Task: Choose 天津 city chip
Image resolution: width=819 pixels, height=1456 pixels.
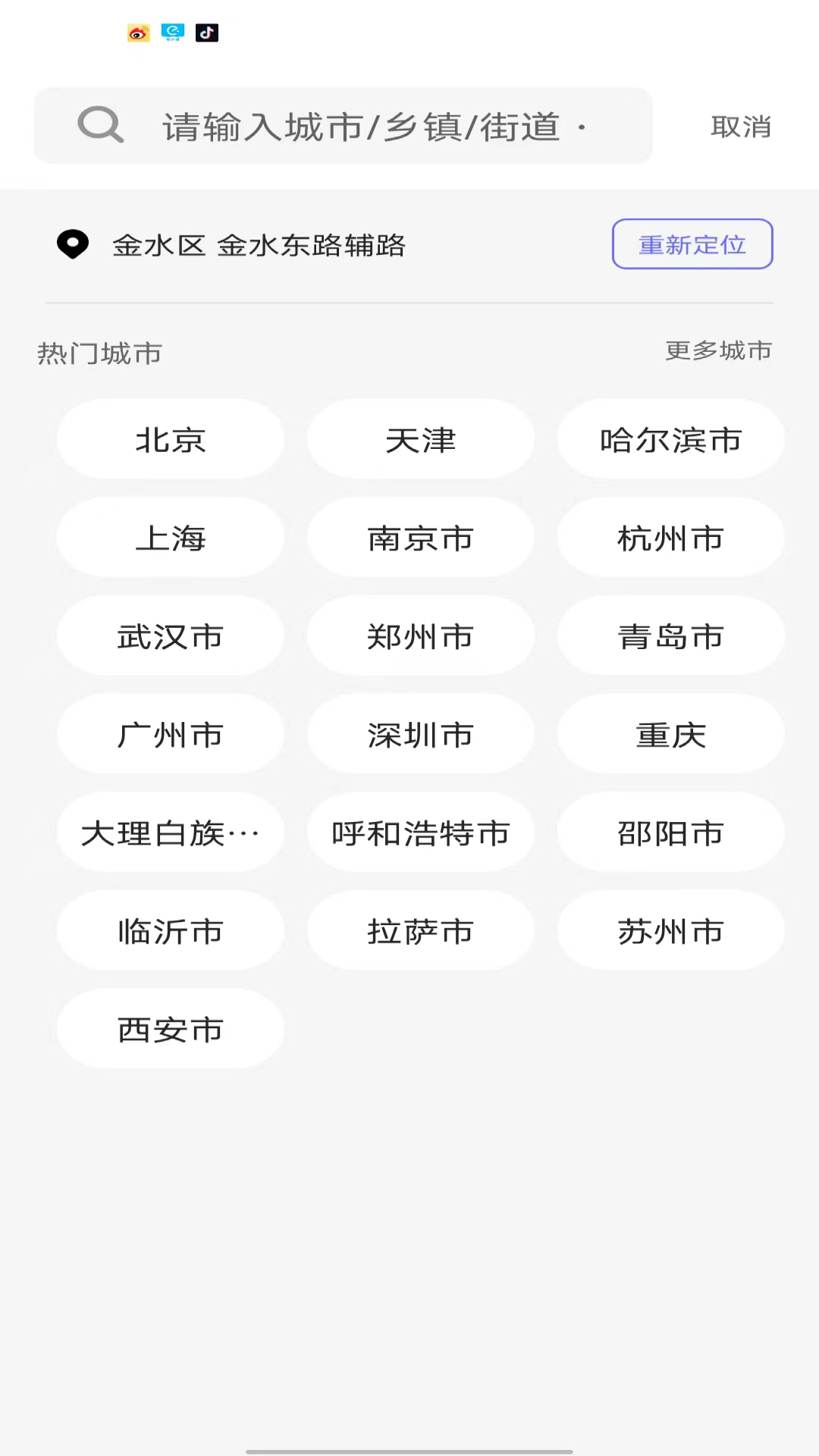Action: coord(420,440)
